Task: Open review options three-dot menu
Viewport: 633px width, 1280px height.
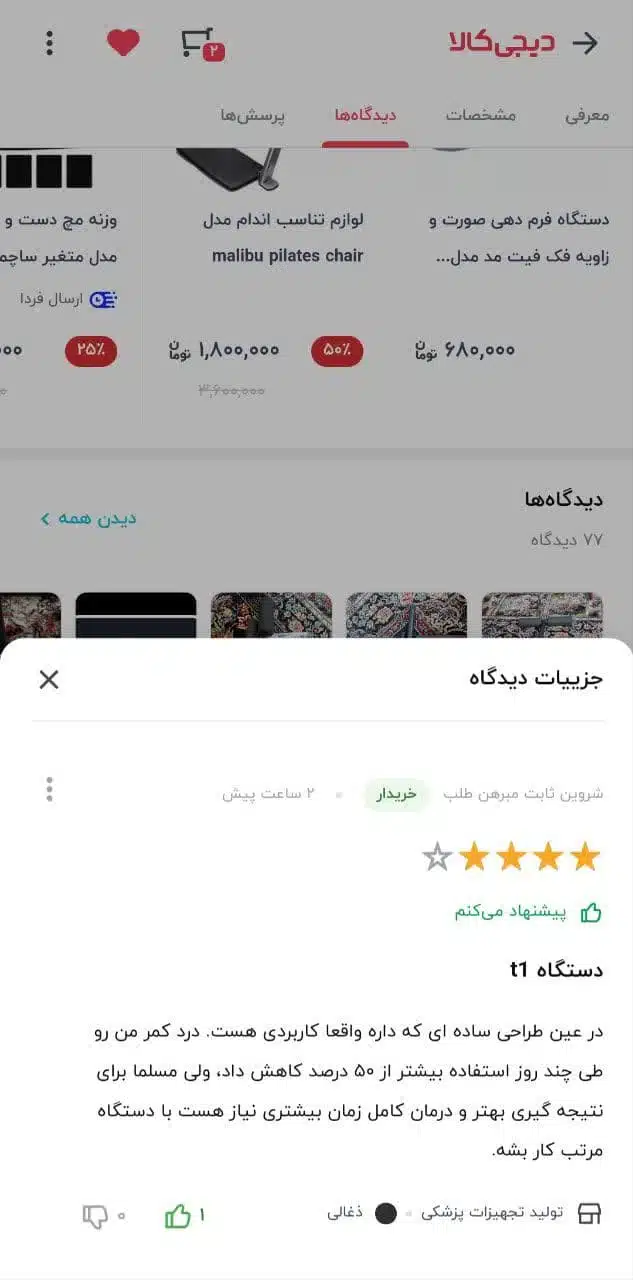Action: pos(49,790)
